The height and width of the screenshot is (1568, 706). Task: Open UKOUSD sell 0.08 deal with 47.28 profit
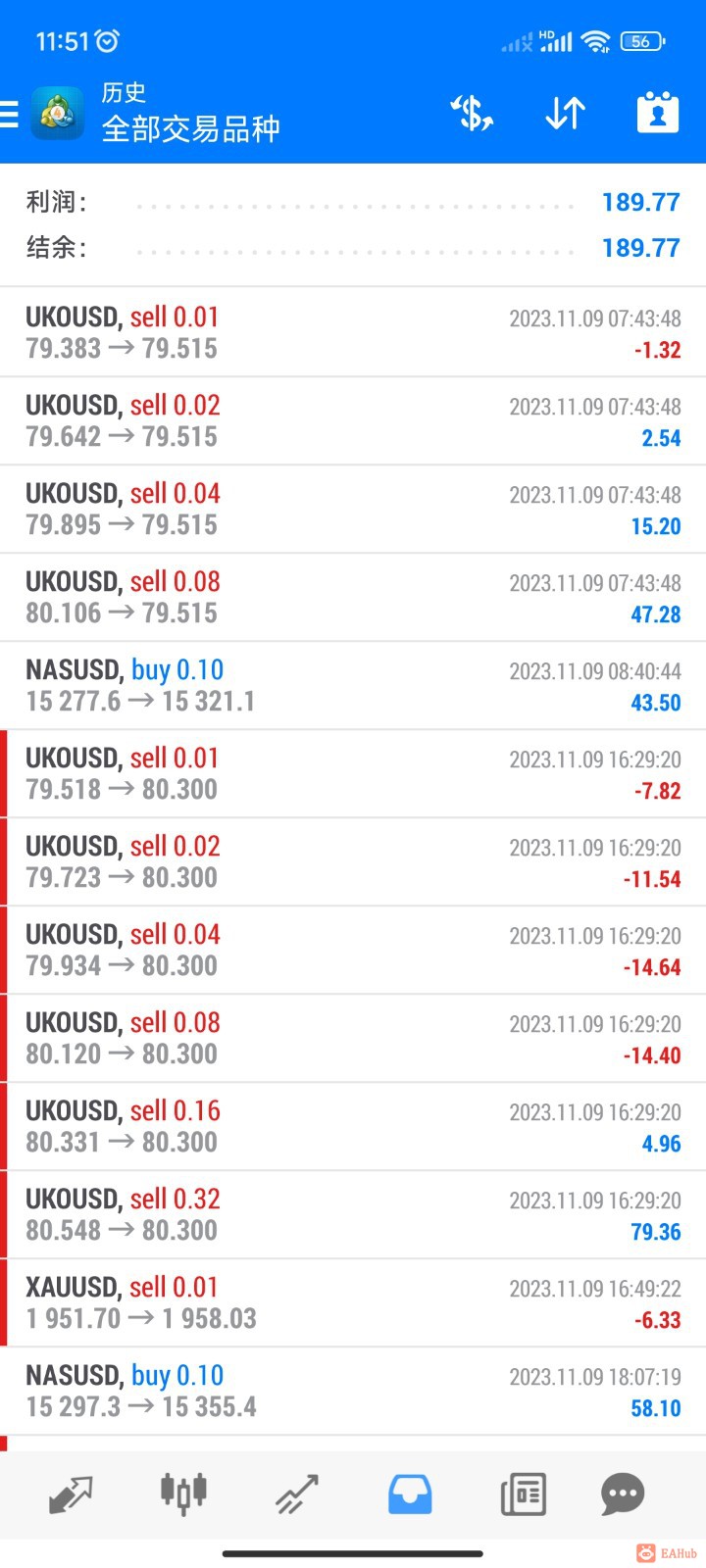point(353,597)
